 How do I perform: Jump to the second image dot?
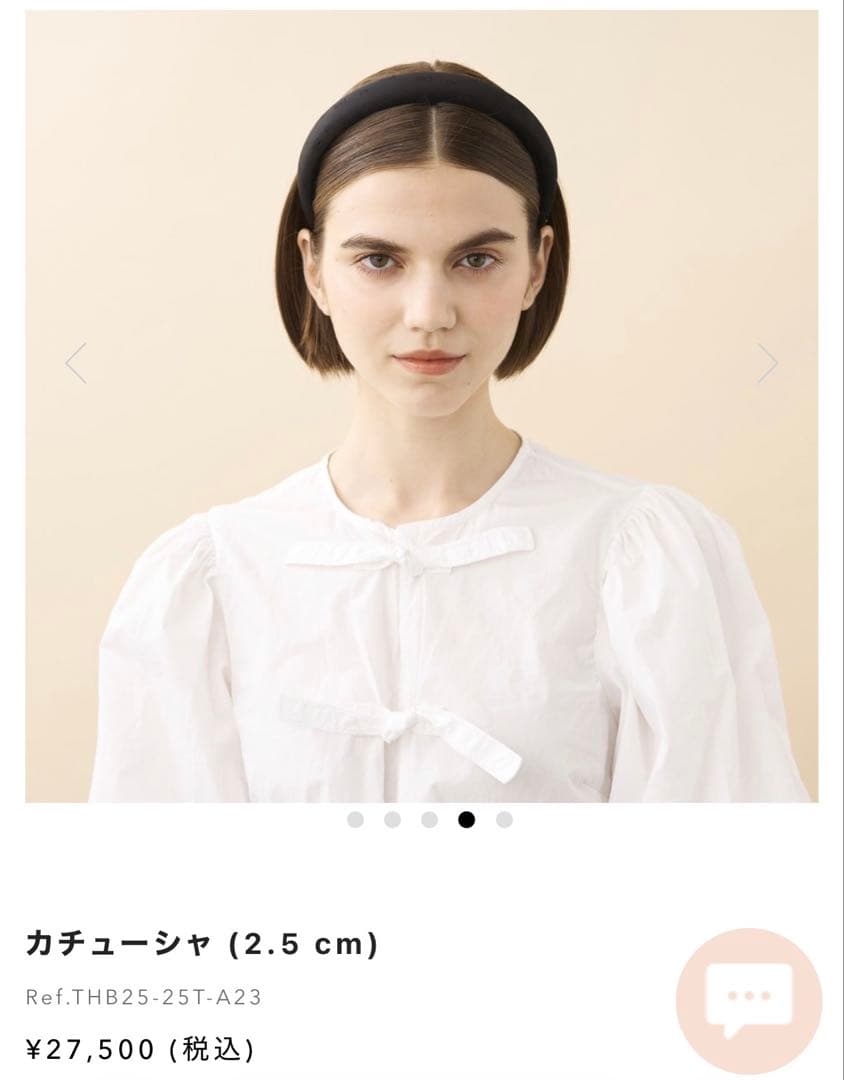(392, 820)
